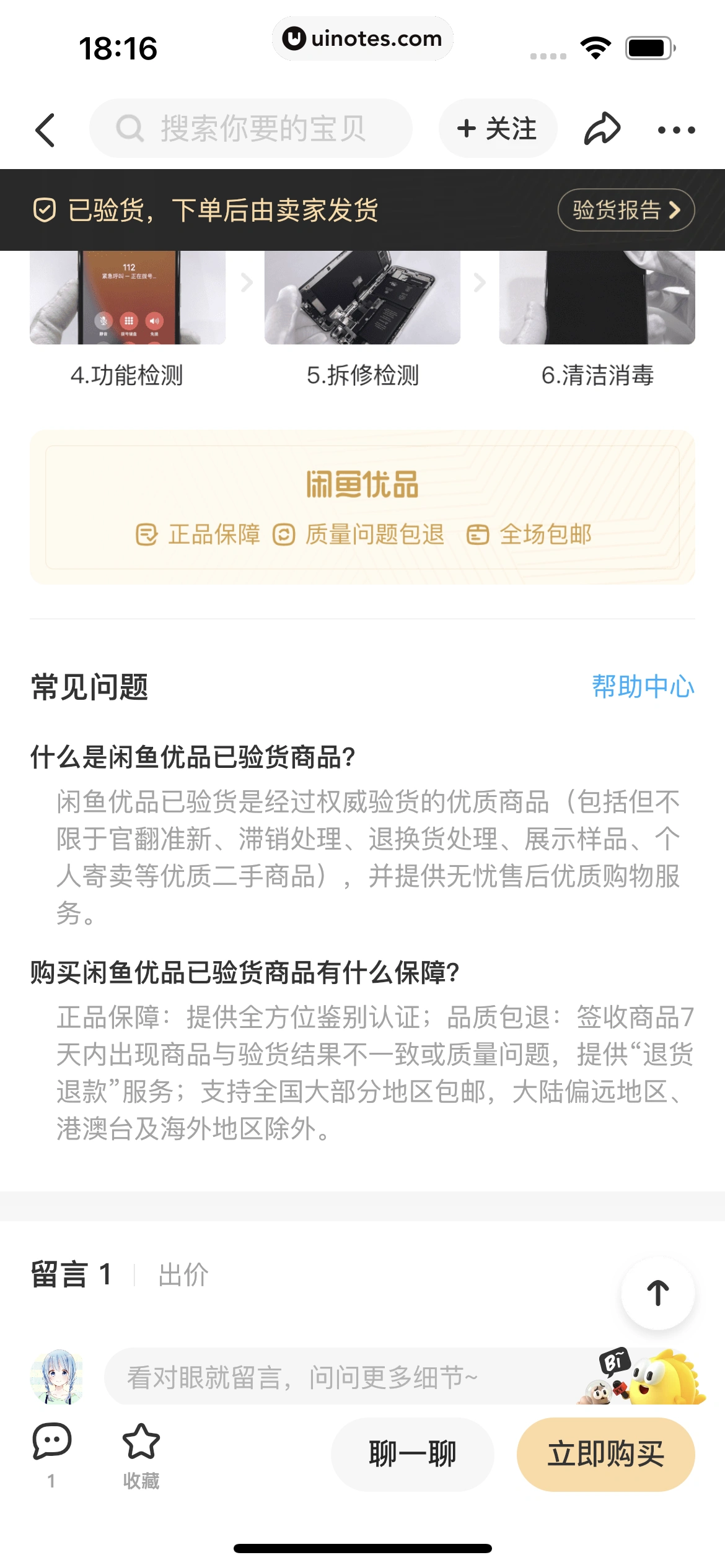
Task: Open 验货报告 via its chevron
Action: tap(675, 211)
